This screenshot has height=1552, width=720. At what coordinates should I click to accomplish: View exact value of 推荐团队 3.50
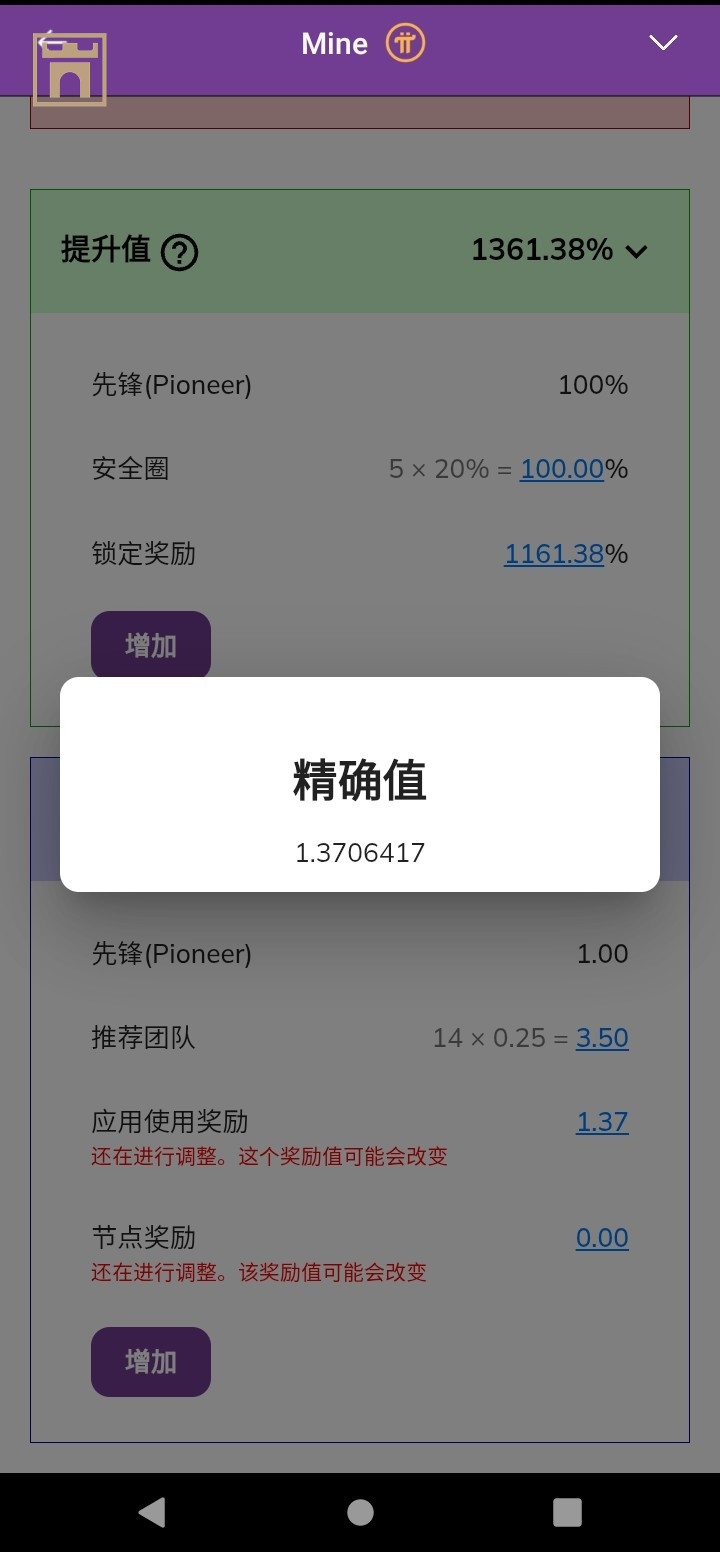[x=602, y=1038]
